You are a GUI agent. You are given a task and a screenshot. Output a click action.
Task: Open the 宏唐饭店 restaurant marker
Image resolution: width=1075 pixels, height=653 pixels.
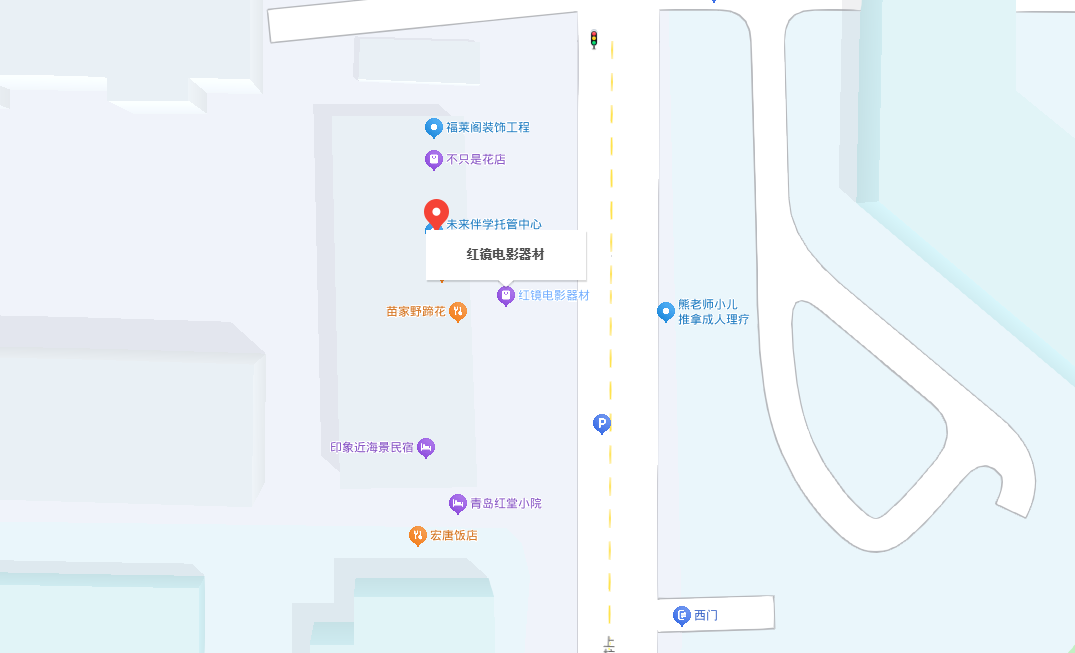pos(418,536)
